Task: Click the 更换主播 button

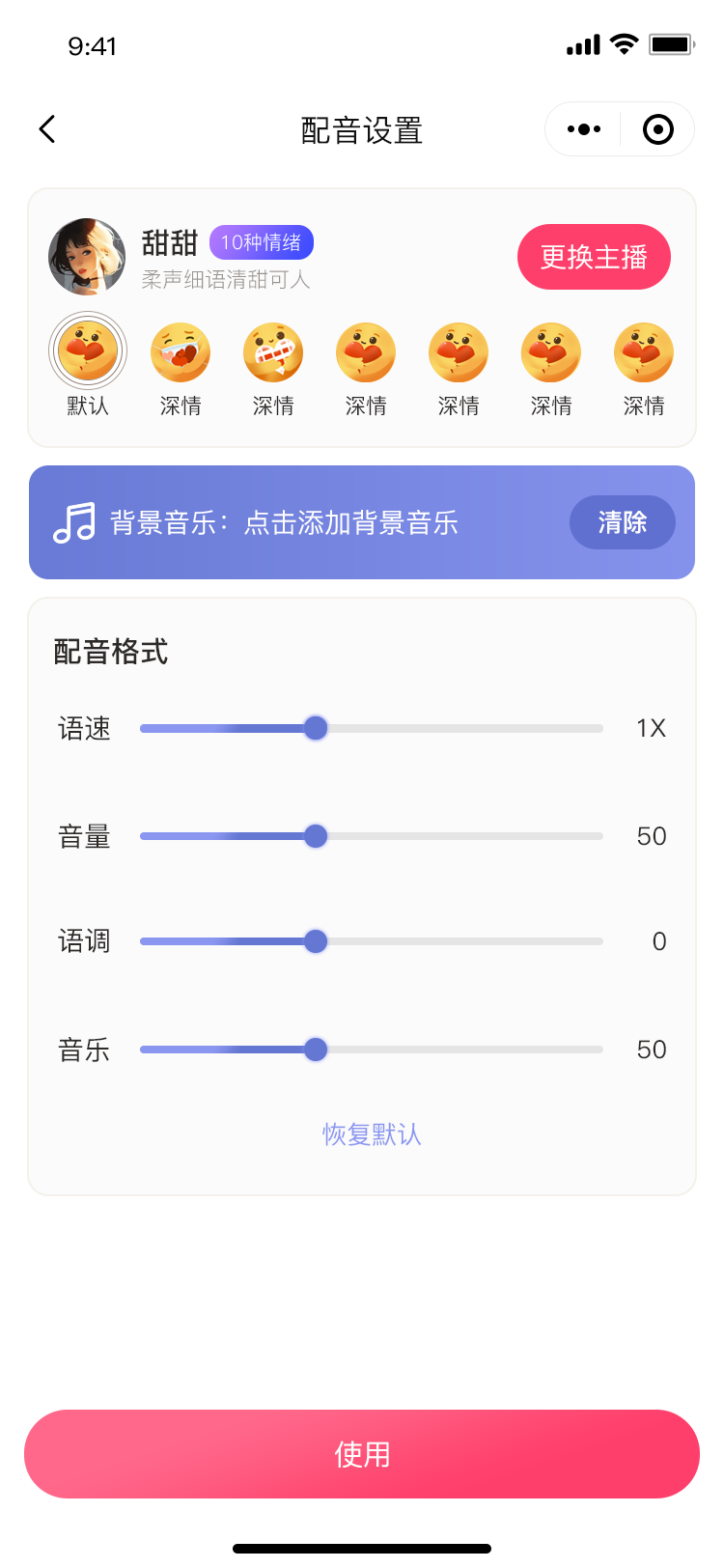Action: coord(594,257)
